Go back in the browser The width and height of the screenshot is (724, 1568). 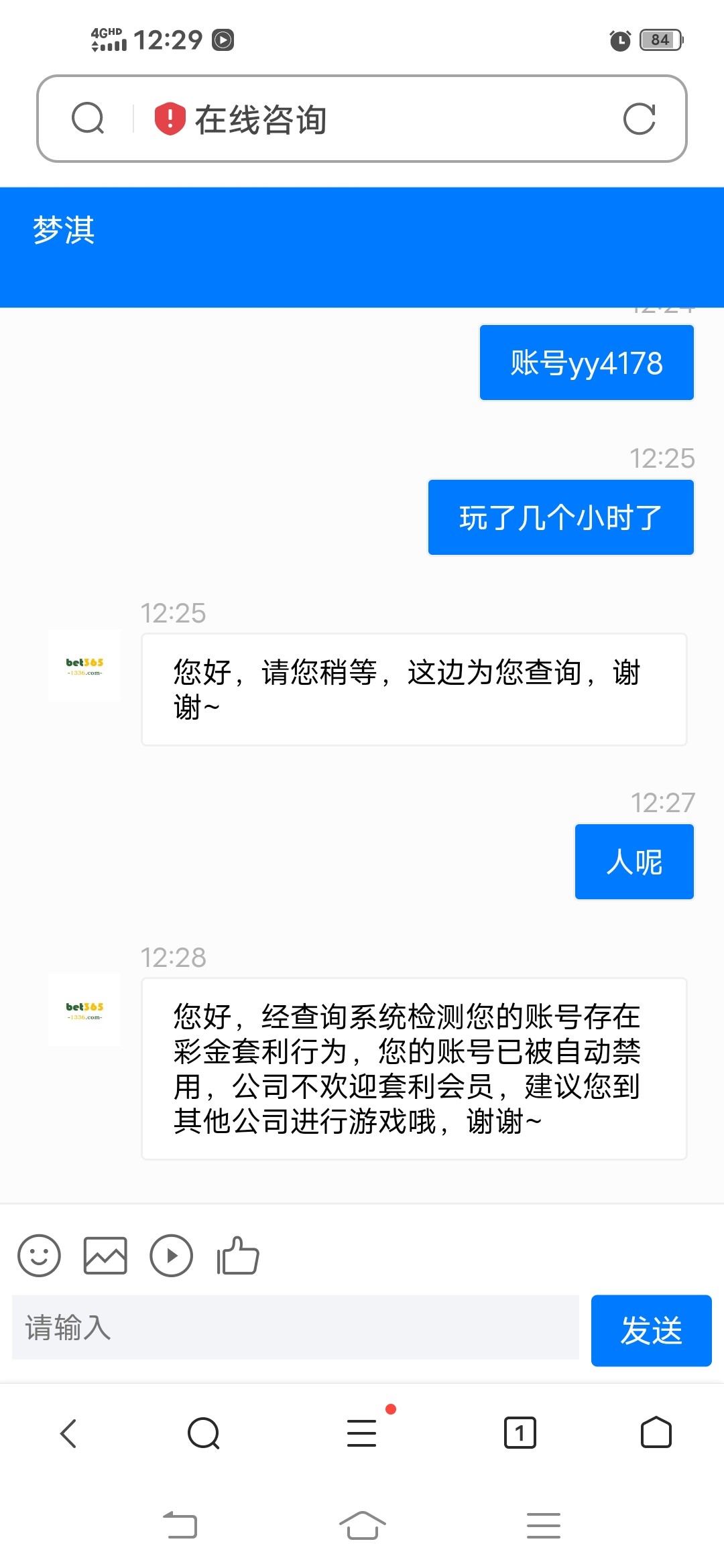click(68, 1433)
